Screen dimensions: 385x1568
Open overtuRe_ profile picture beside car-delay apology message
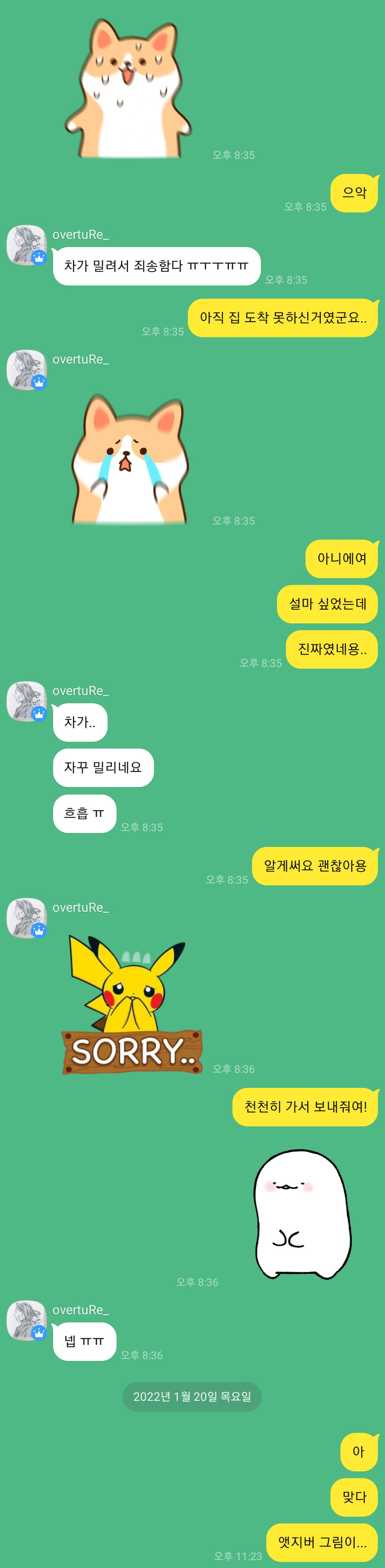(26, 245)
